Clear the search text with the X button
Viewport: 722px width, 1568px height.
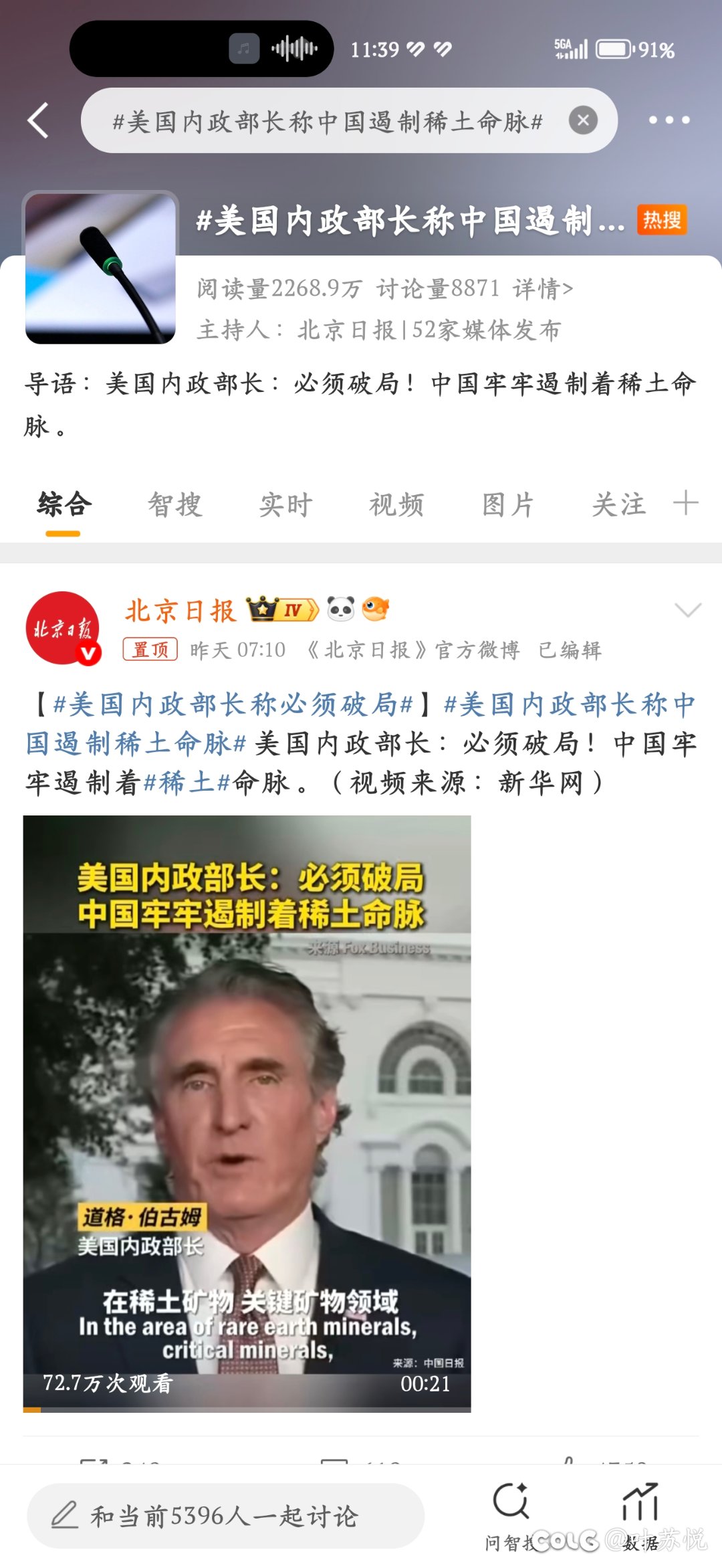583,120
